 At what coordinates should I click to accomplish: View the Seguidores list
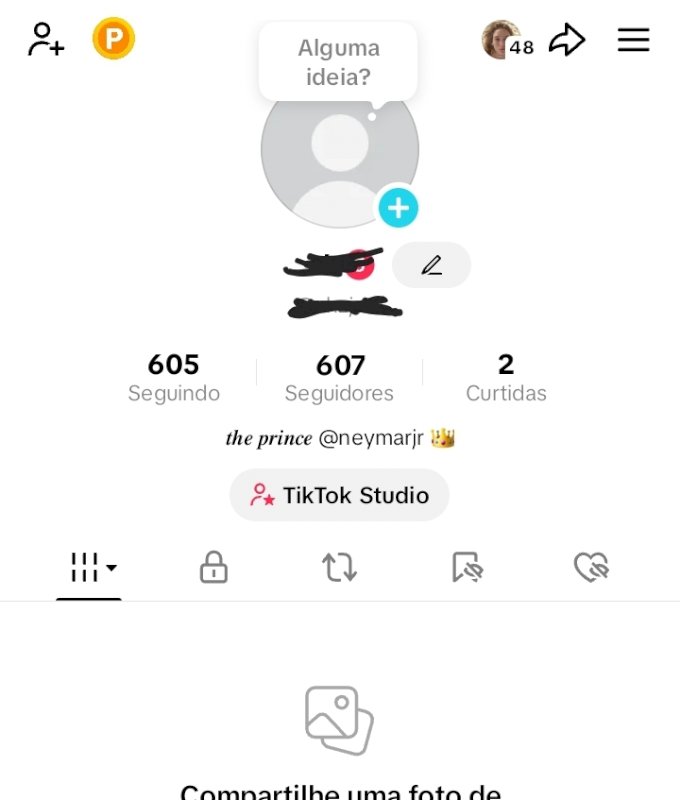pyautogui.click(x=339, y=377)
